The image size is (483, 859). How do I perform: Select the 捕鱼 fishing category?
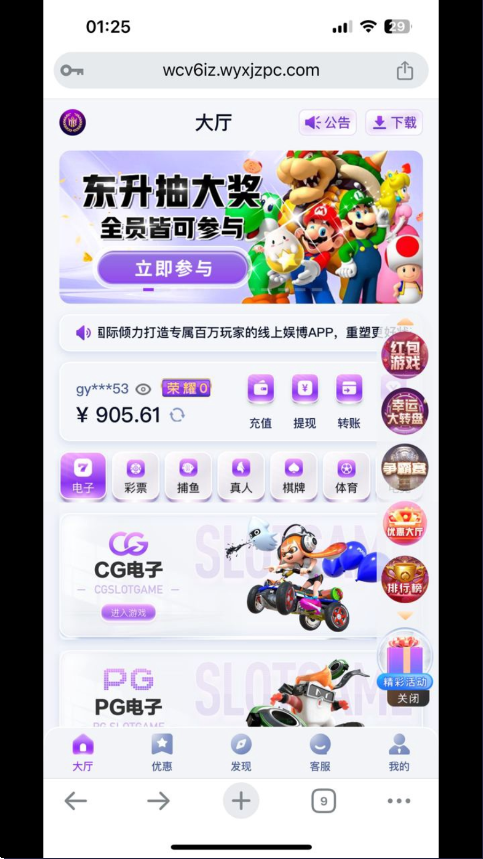pos(188,476)
